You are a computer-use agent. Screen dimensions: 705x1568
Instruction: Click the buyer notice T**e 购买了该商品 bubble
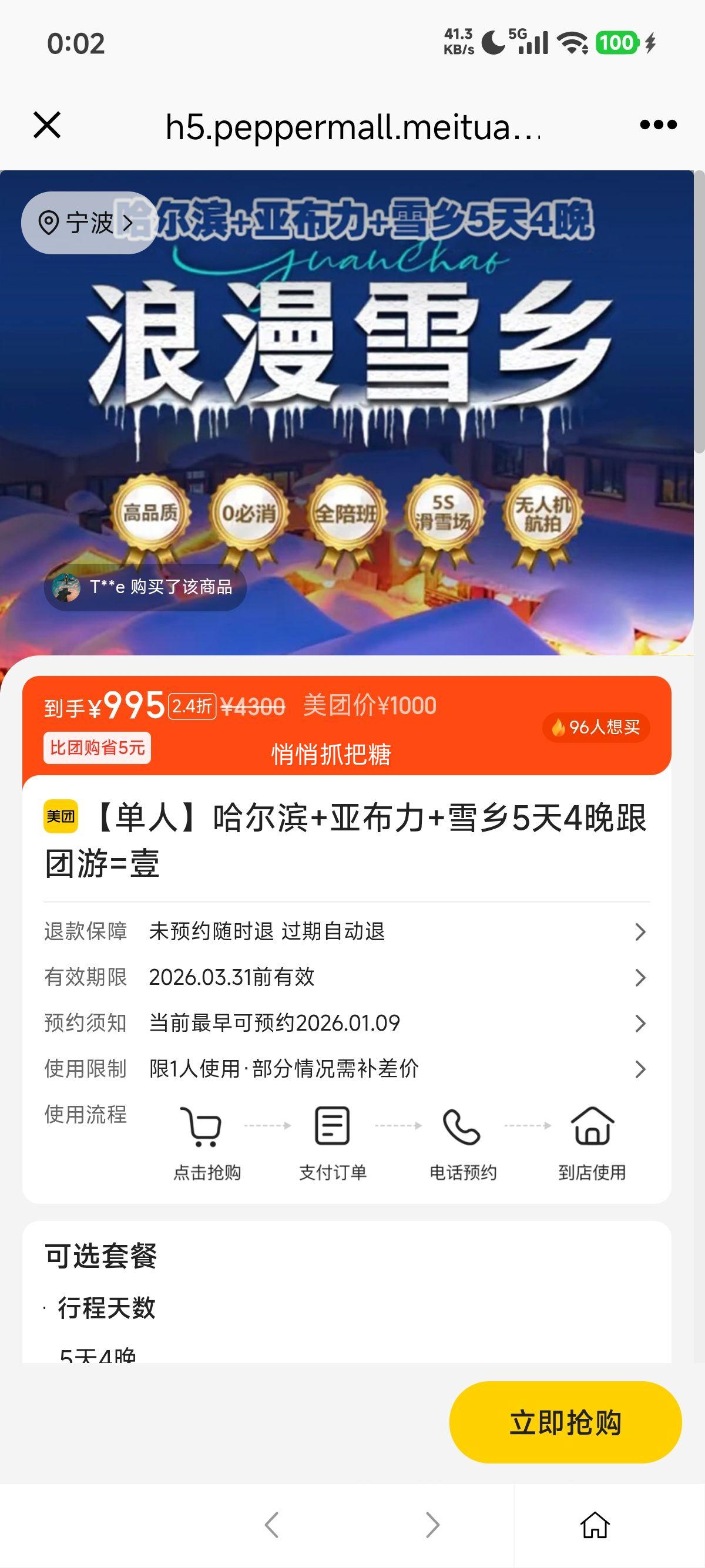145,587
